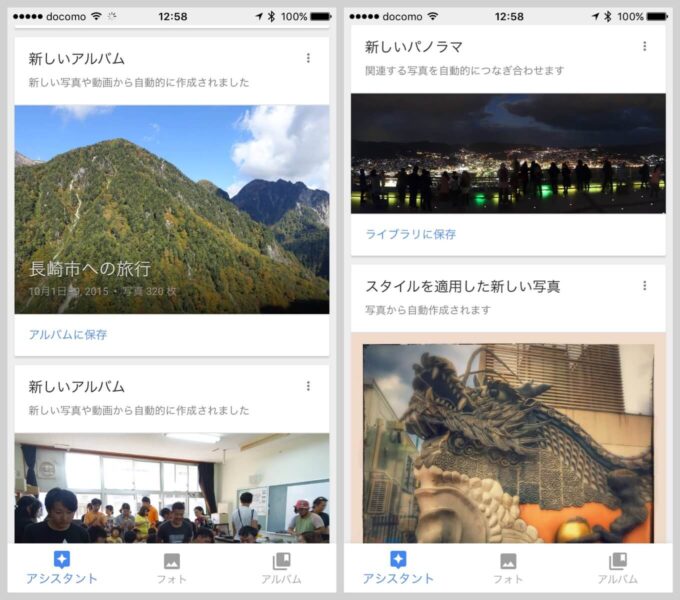Viewport: 680px width, 600px height.
Task: Open overflow menu on the classroom photo album card
Action: (x=308, y=386)
